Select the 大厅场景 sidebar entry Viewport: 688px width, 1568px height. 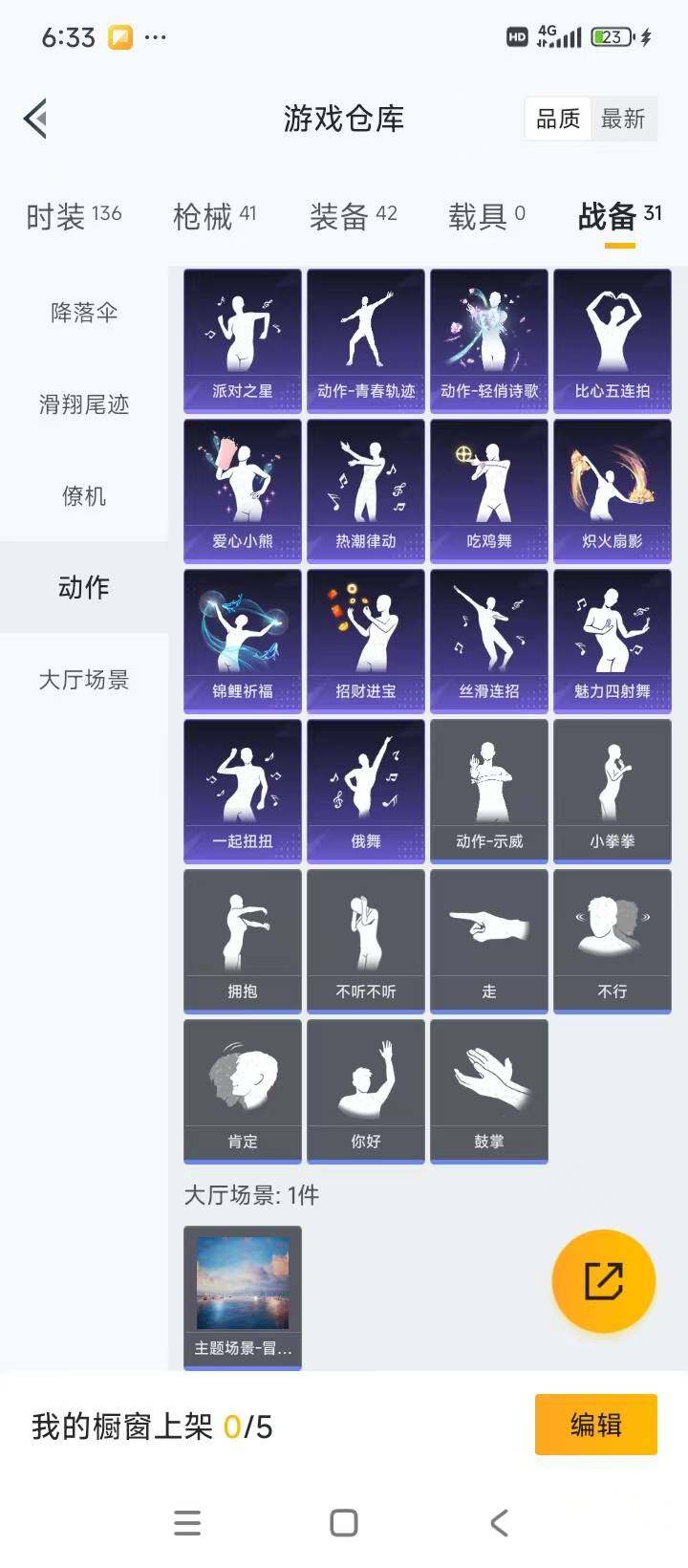pyautogui.click(x=82, y=680)
